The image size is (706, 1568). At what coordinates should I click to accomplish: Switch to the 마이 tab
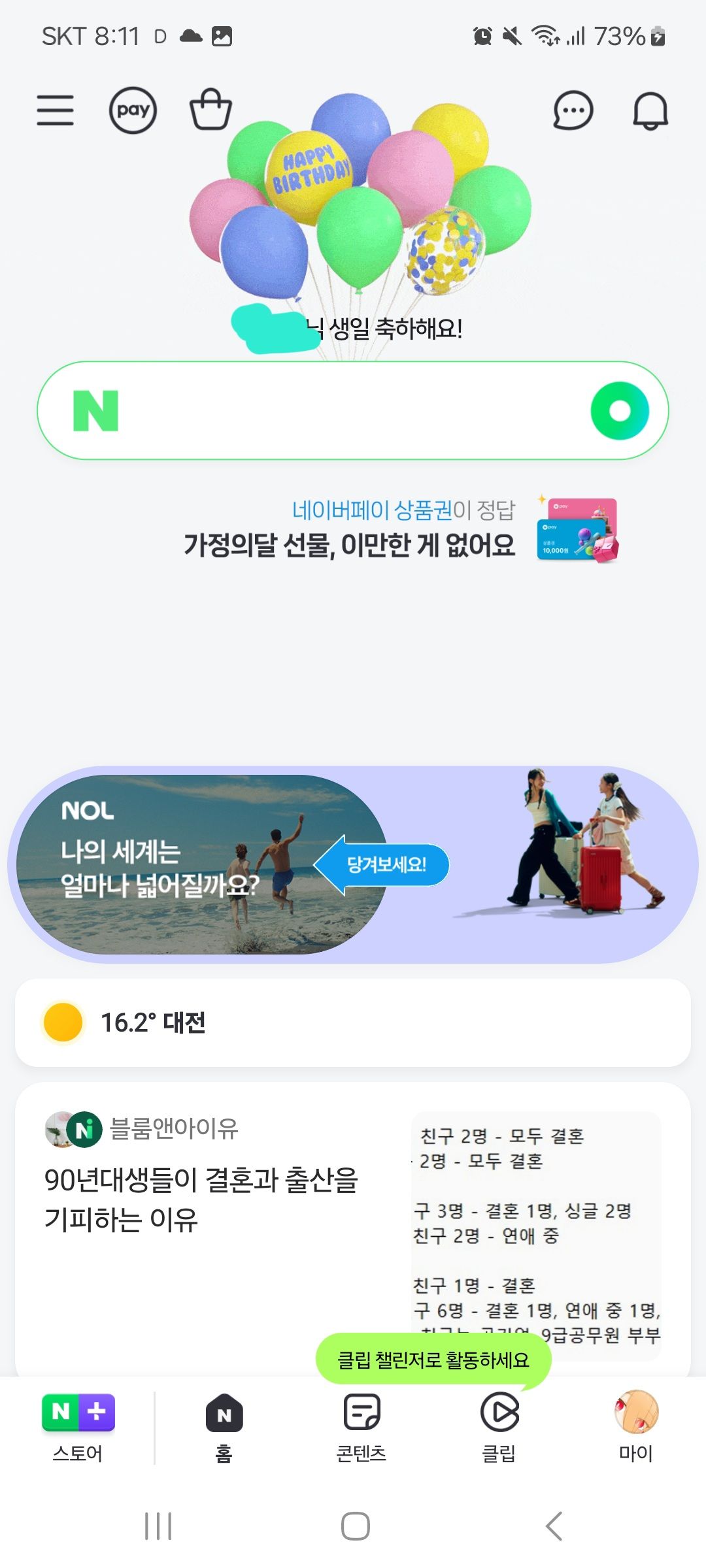coord(635,1428)
